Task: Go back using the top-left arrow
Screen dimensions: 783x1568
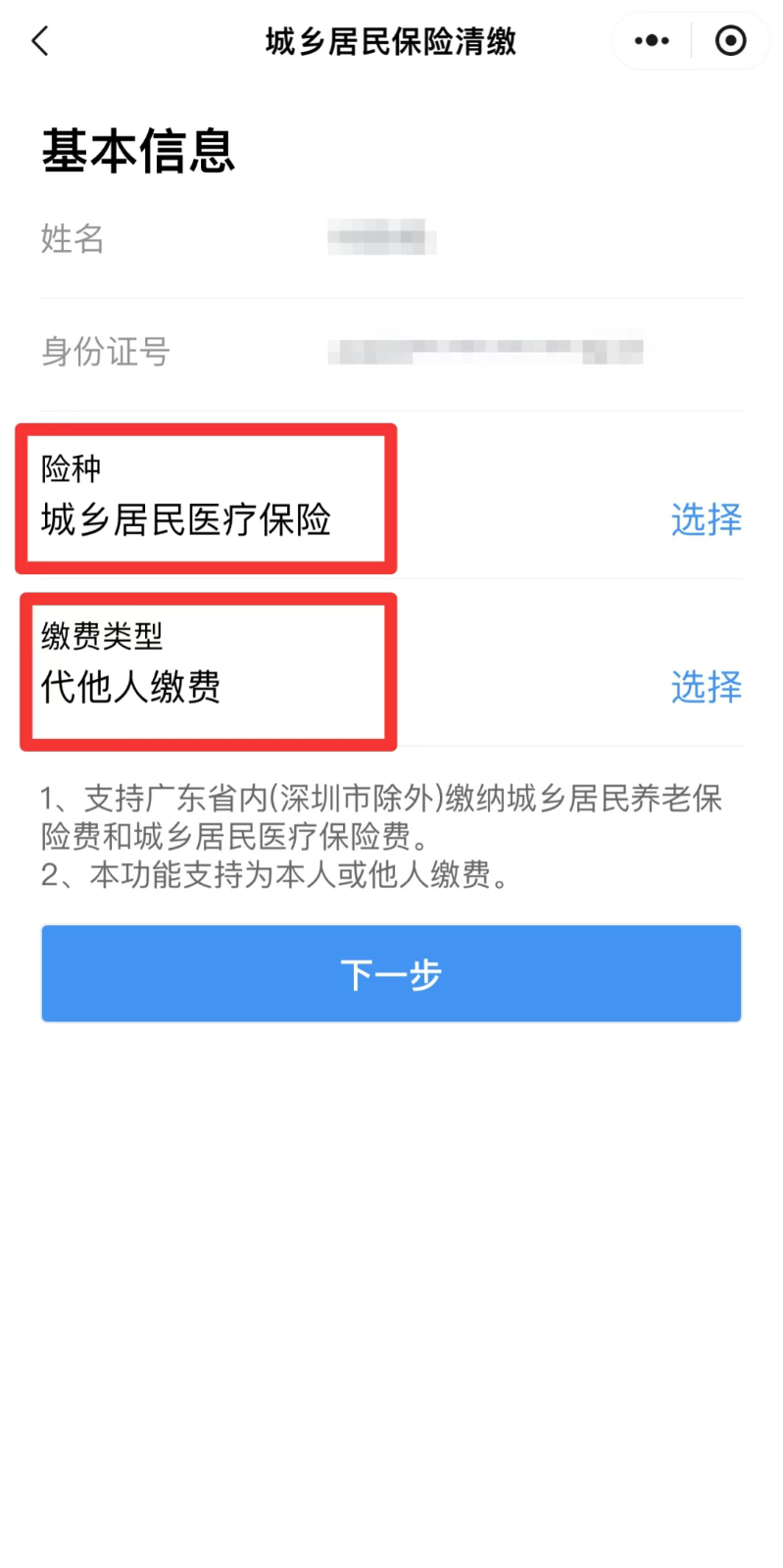Action: point(40,41)
